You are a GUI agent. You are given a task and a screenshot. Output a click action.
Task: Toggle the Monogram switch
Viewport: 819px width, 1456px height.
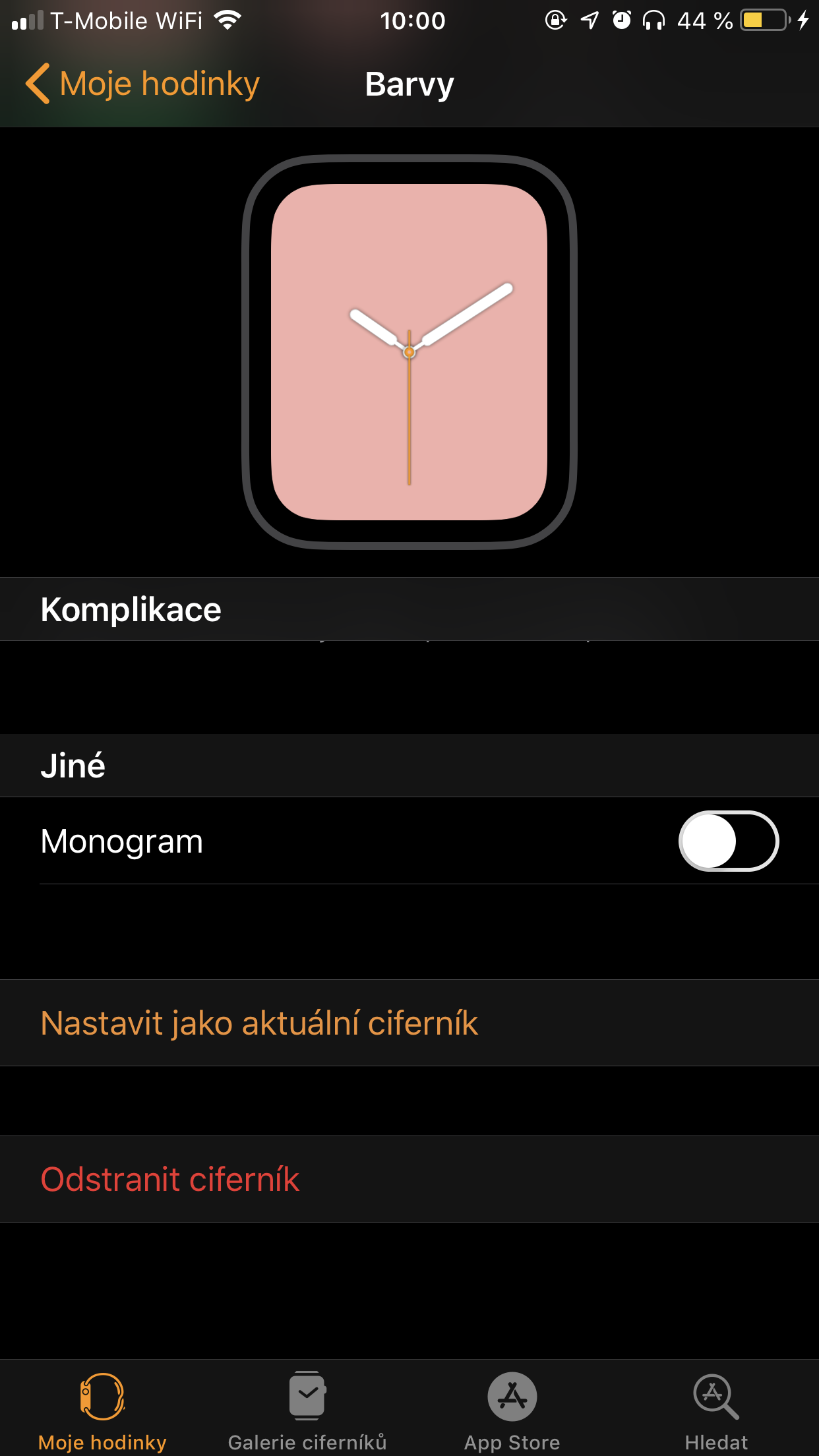[x=728, y=841]
